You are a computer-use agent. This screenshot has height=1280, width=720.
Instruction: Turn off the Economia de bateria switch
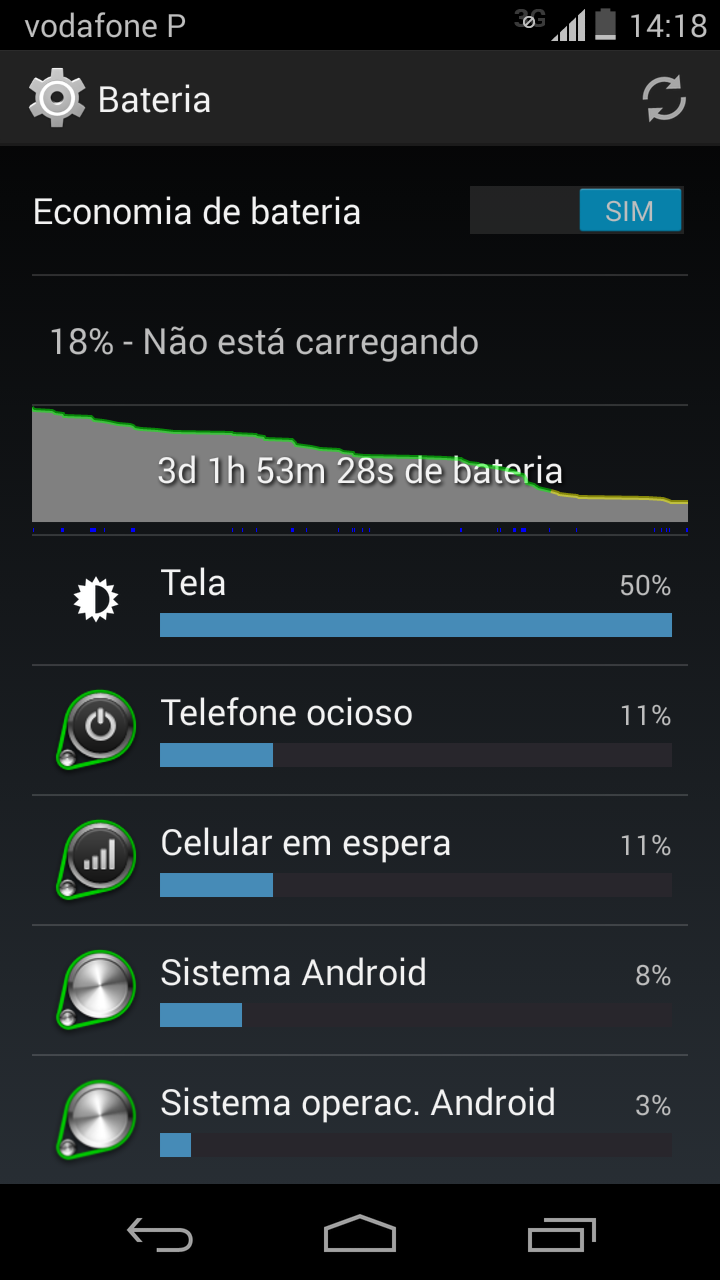(577, 211)
